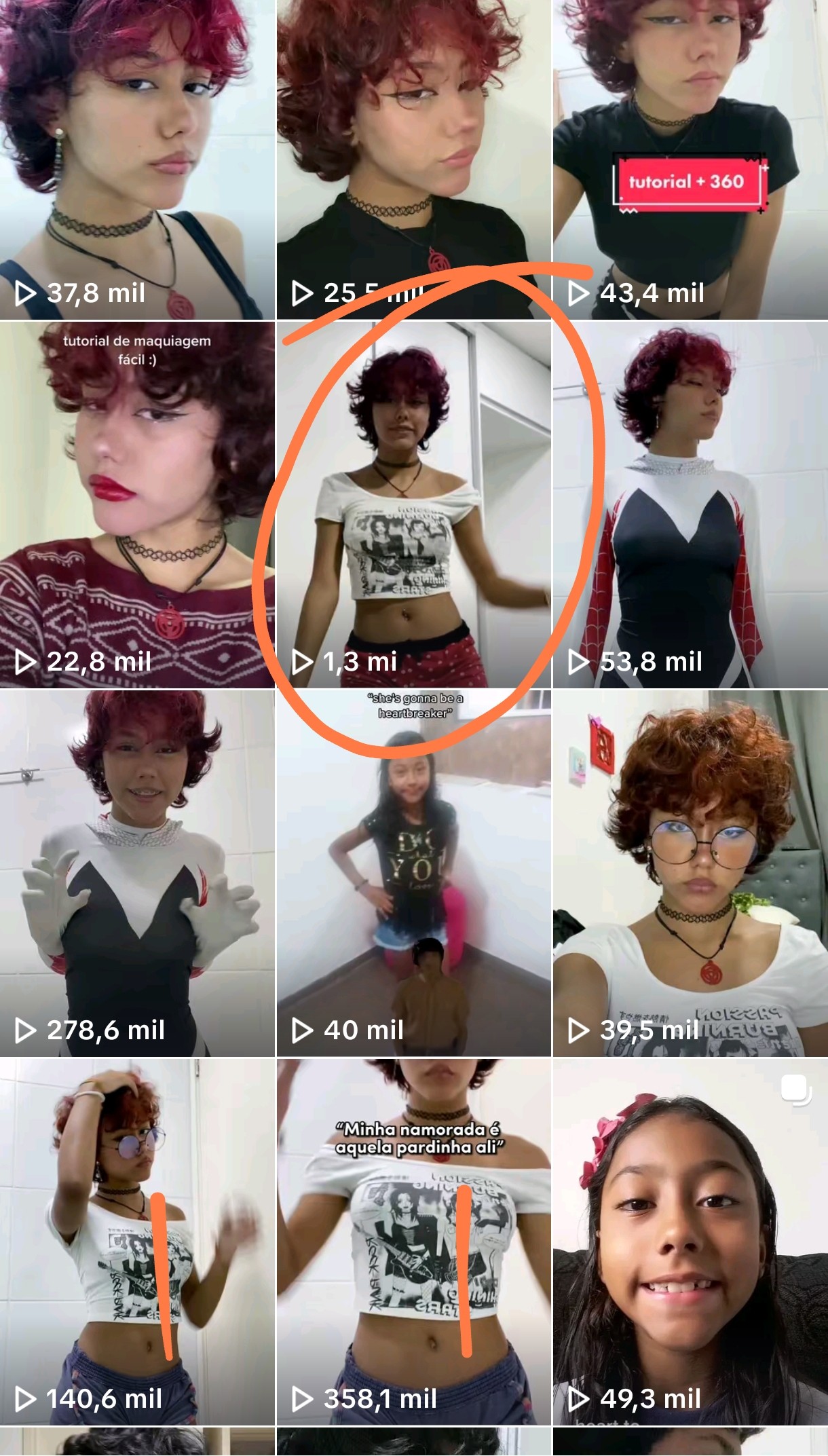
Task: Play the video with 278,6 mil views
Action: tap(137, 874)
